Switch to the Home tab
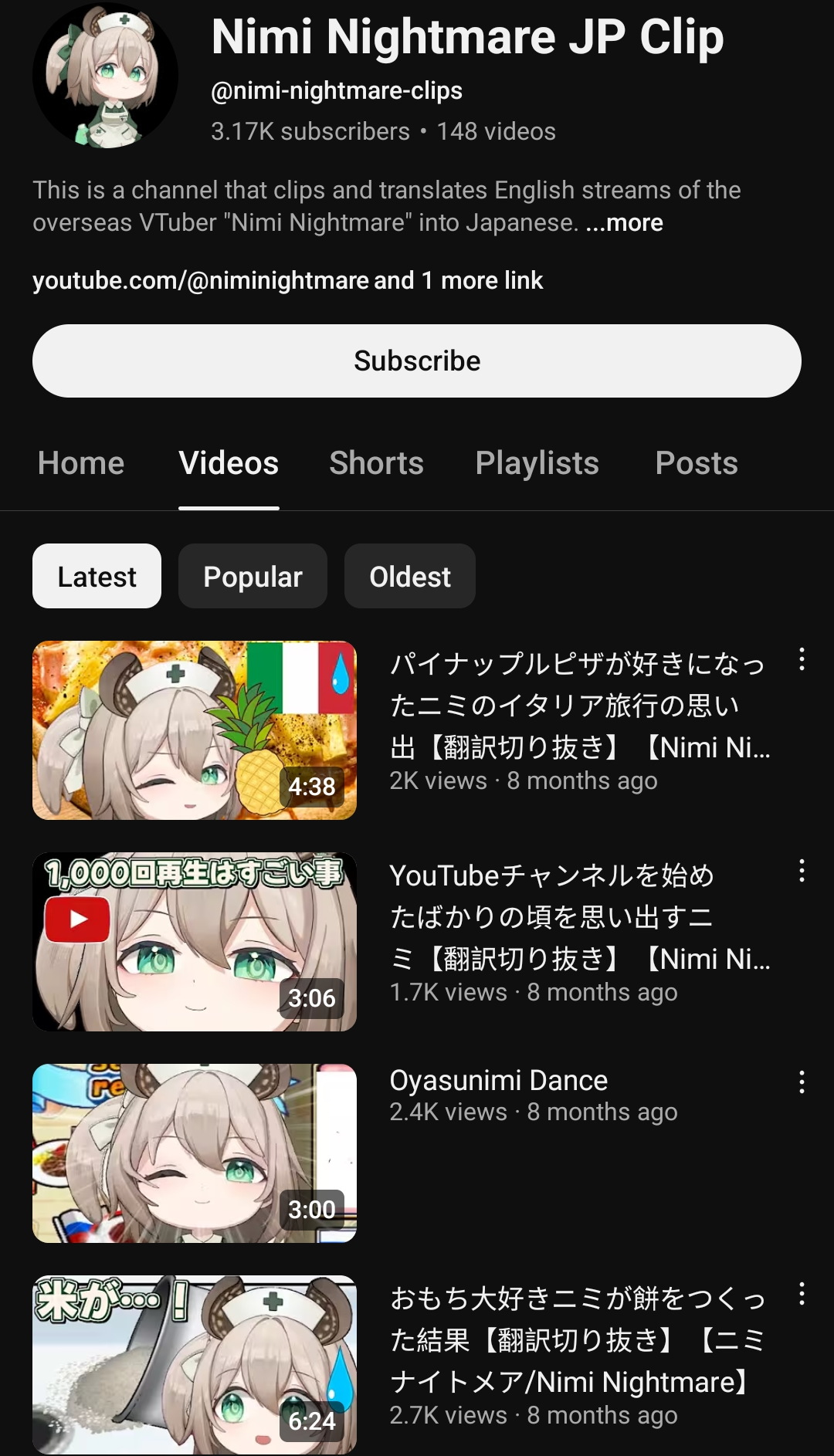 81,463
